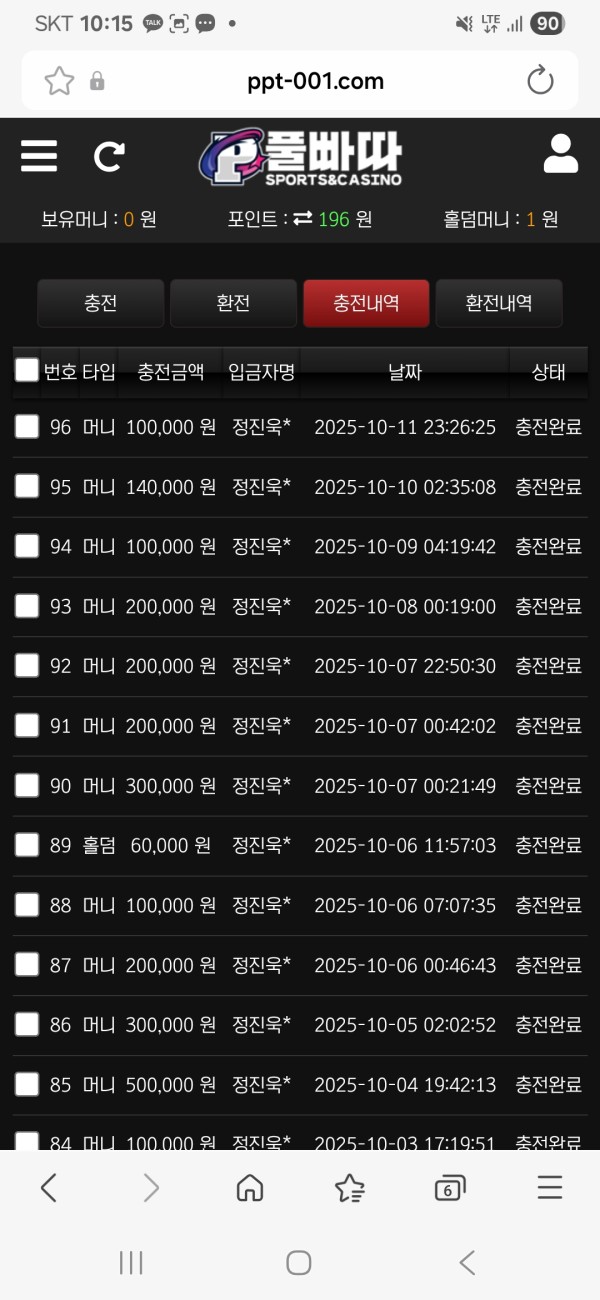Image resolution: width=600 pixels, height=1300 pixels.
Task: Switch to the 환전 tab
Action: pos(233,303)
